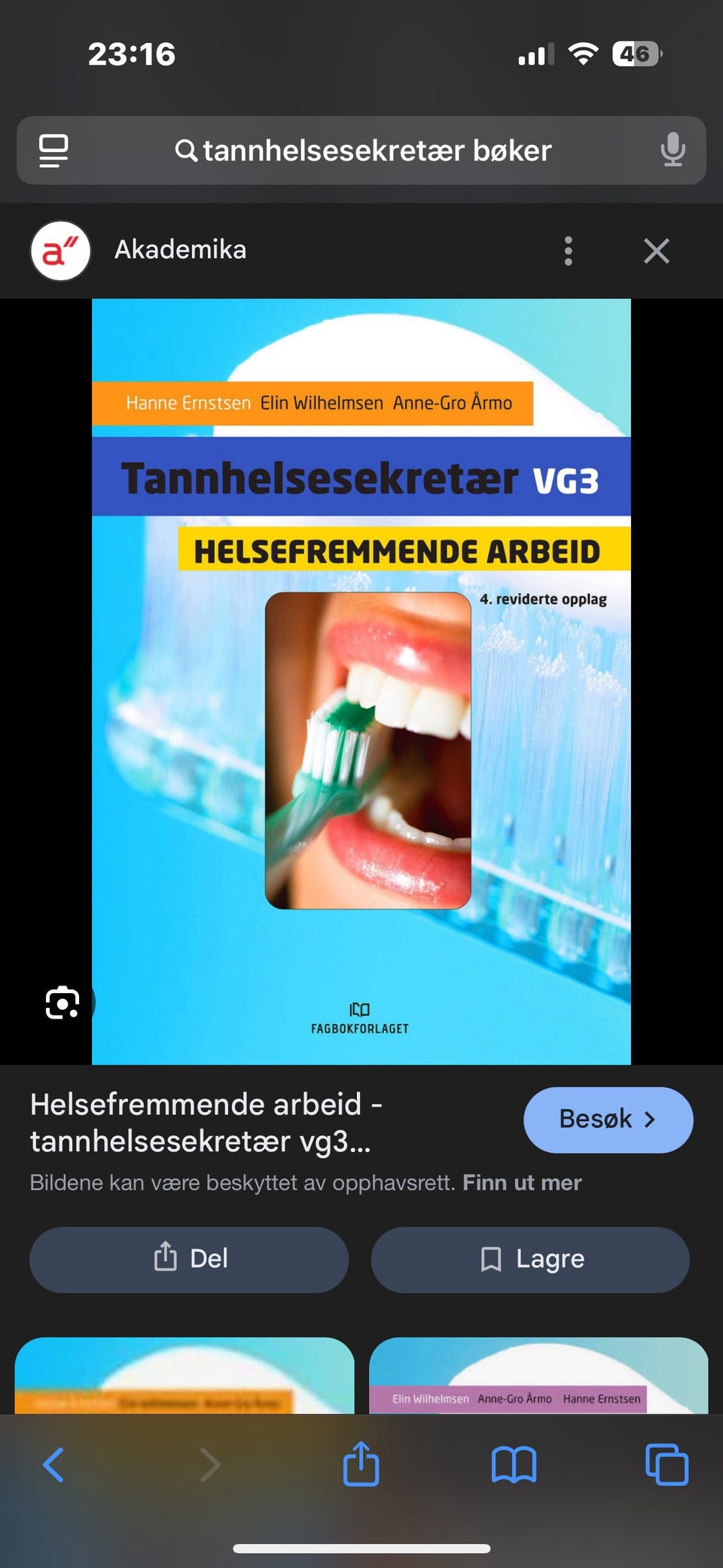Tap the microphone icon for voice search
Viewport: 723px width, 1568px height.
(673, 150)
